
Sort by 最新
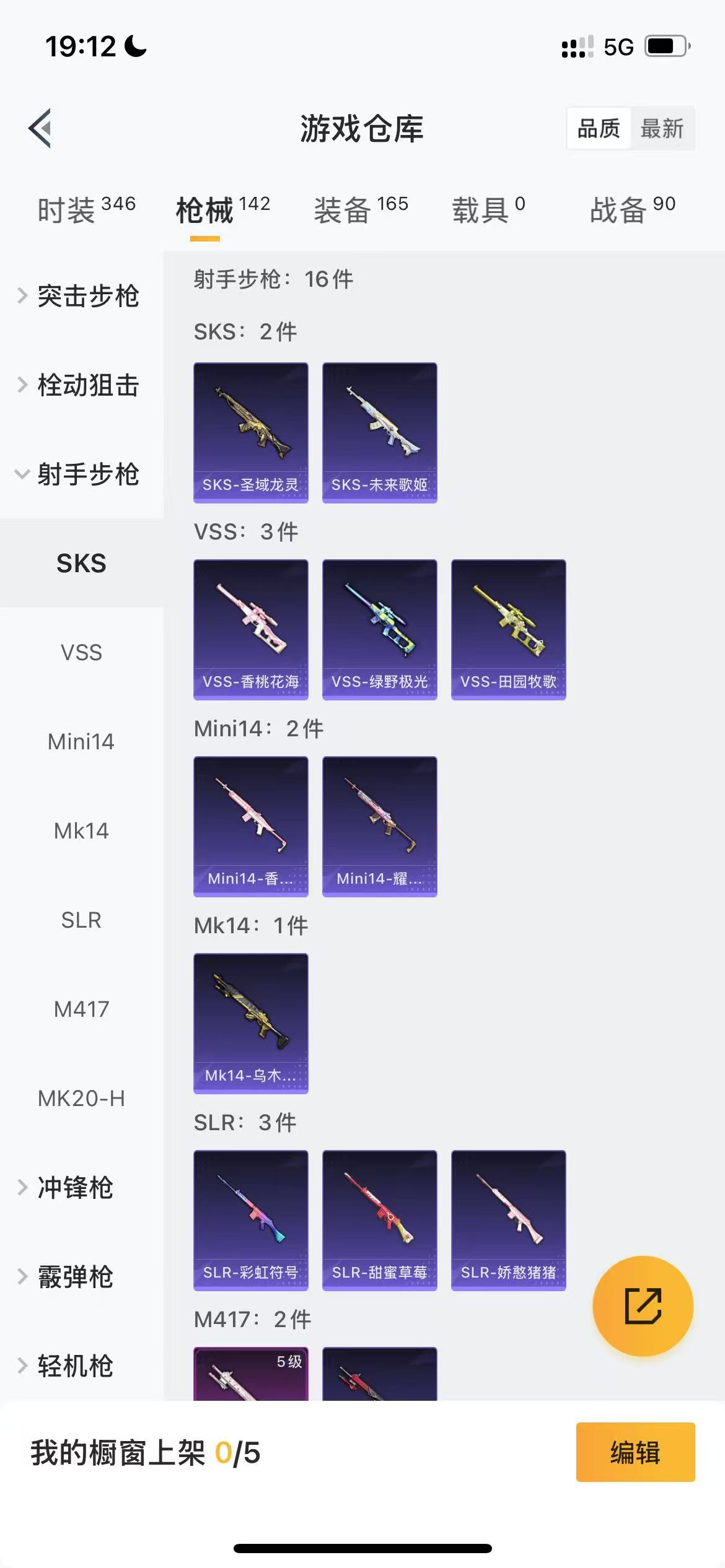[662, 129]
